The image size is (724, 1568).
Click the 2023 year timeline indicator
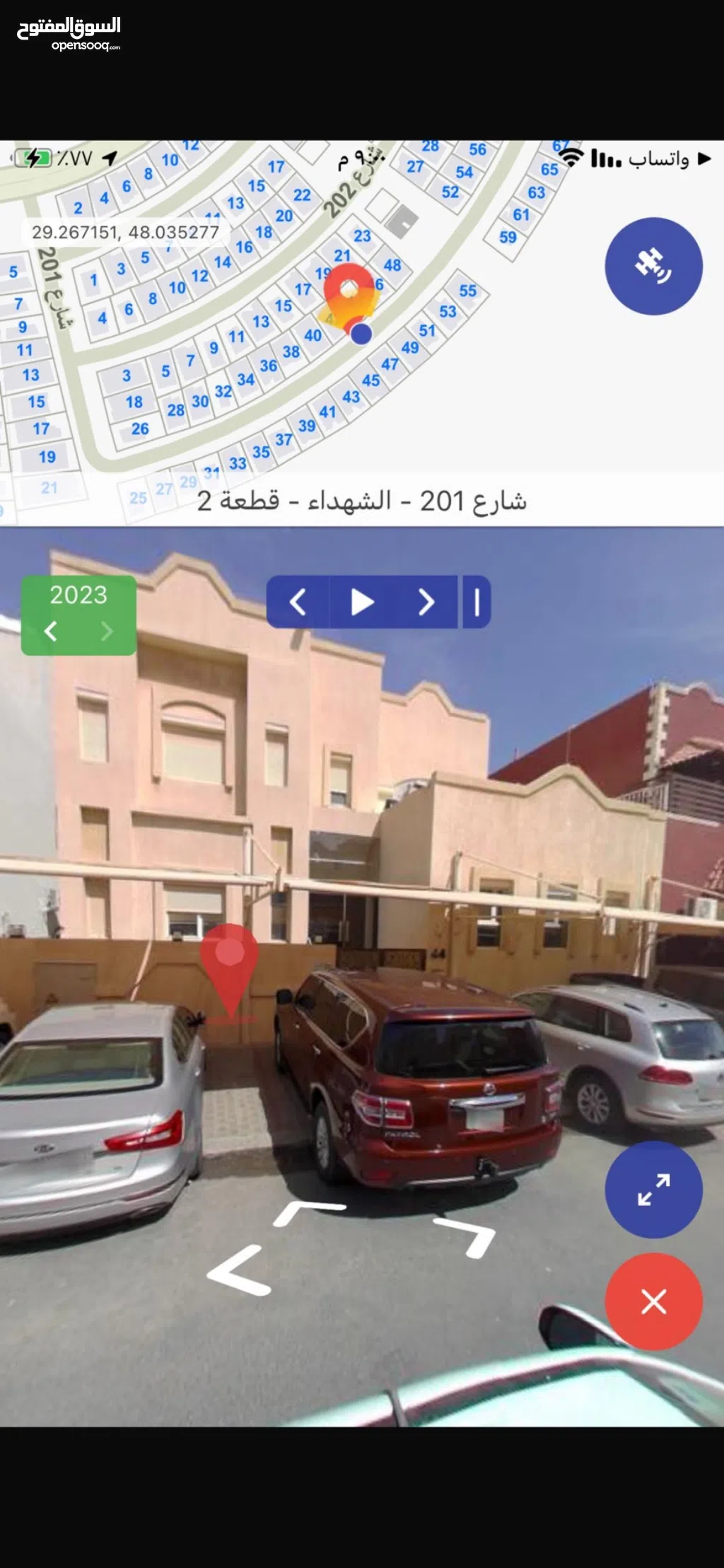tap(79, 596)
